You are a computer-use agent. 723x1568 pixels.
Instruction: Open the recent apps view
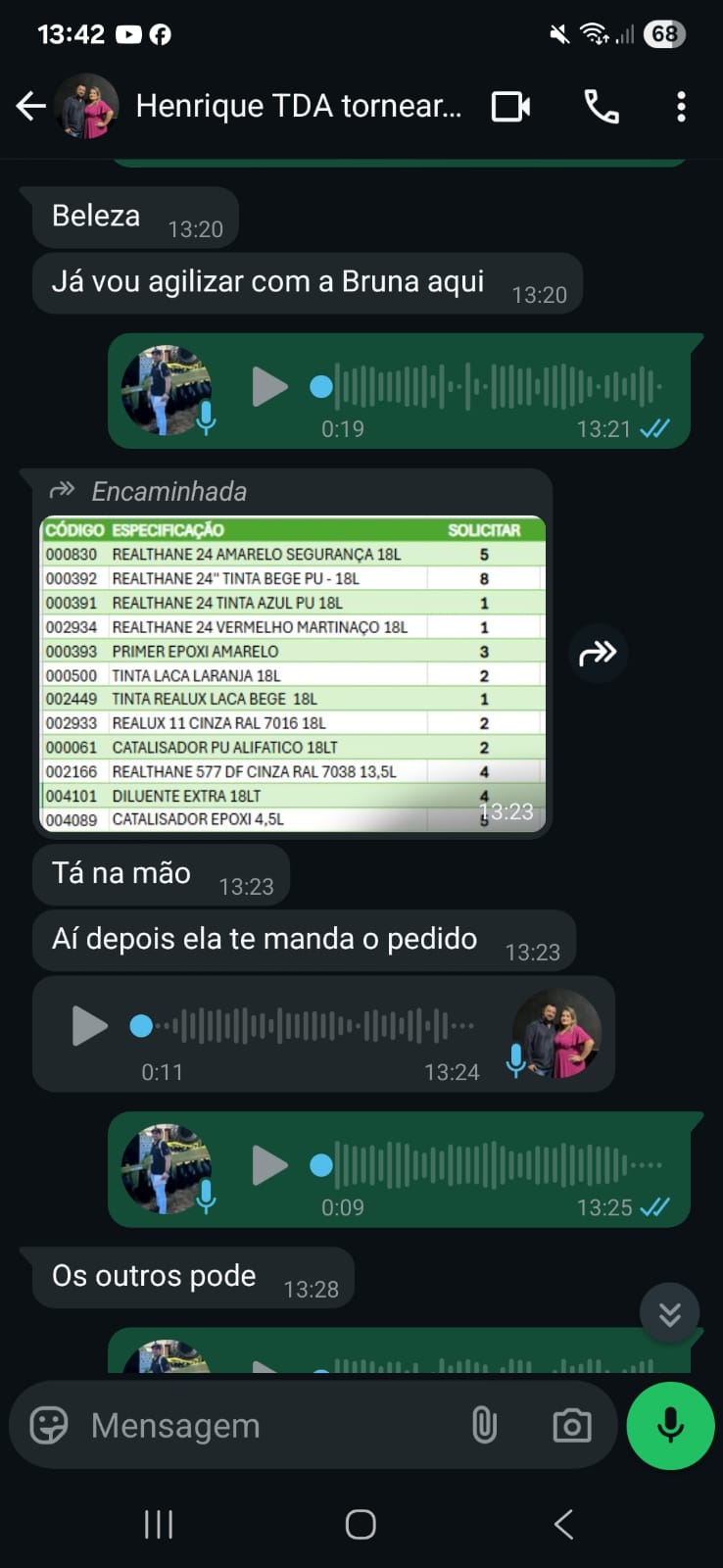[x=159, y=1524]
